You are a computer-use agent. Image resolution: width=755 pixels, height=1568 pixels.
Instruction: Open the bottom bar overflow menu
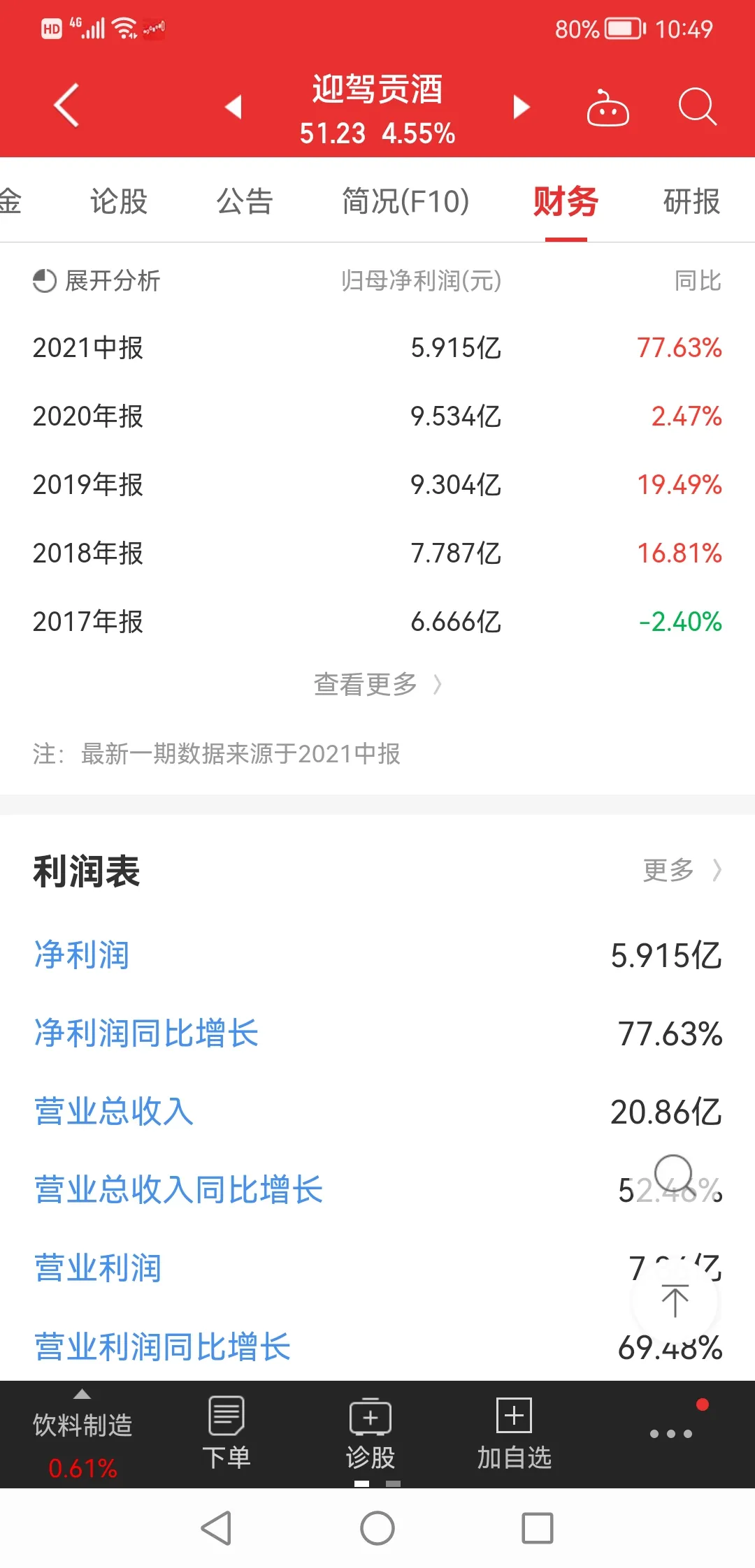pyautogui.click(x=670, y=1434)
